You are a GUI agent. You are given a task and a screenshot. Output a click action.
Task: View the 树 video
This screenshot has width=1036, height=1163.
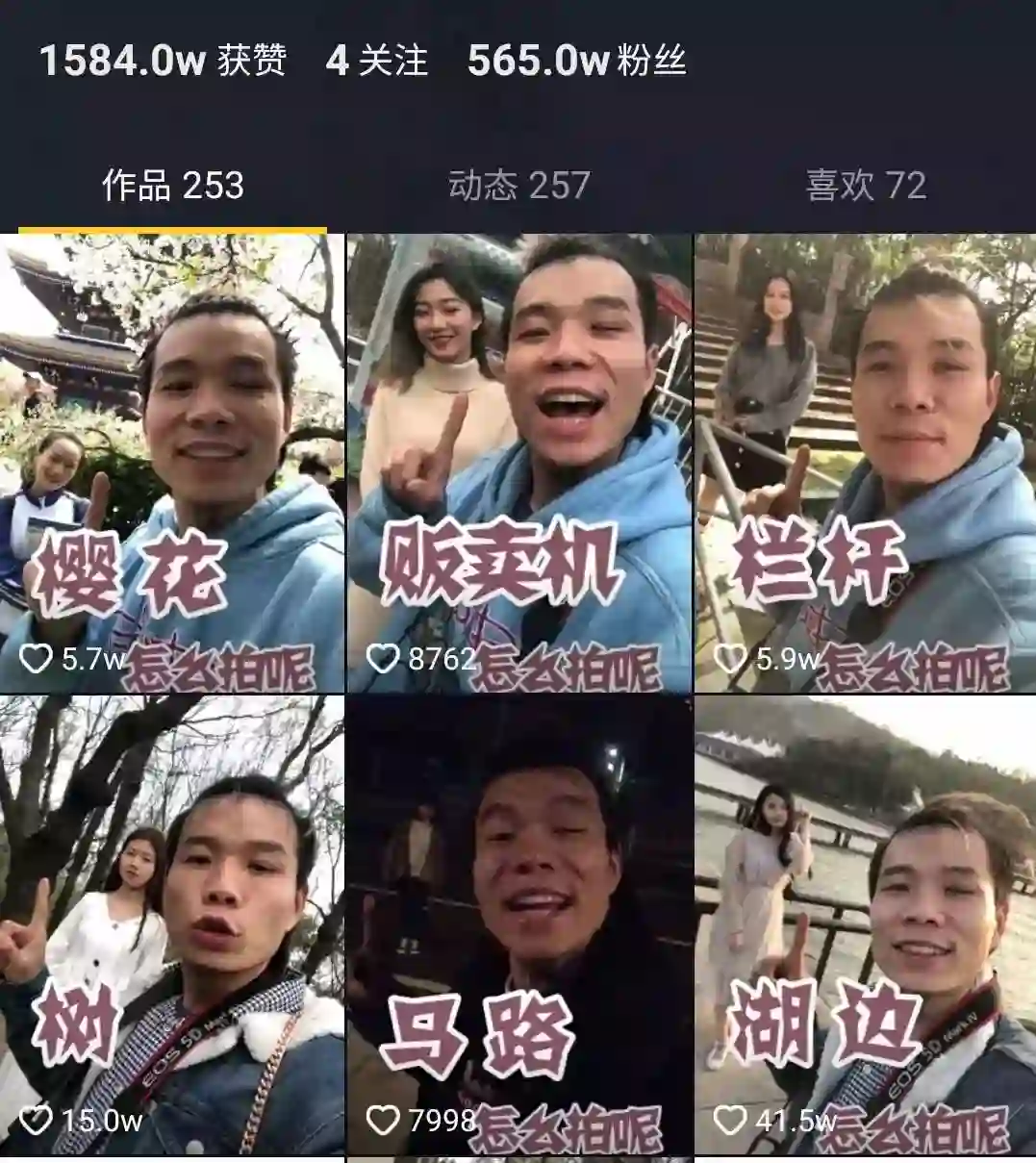coord(172,925)
